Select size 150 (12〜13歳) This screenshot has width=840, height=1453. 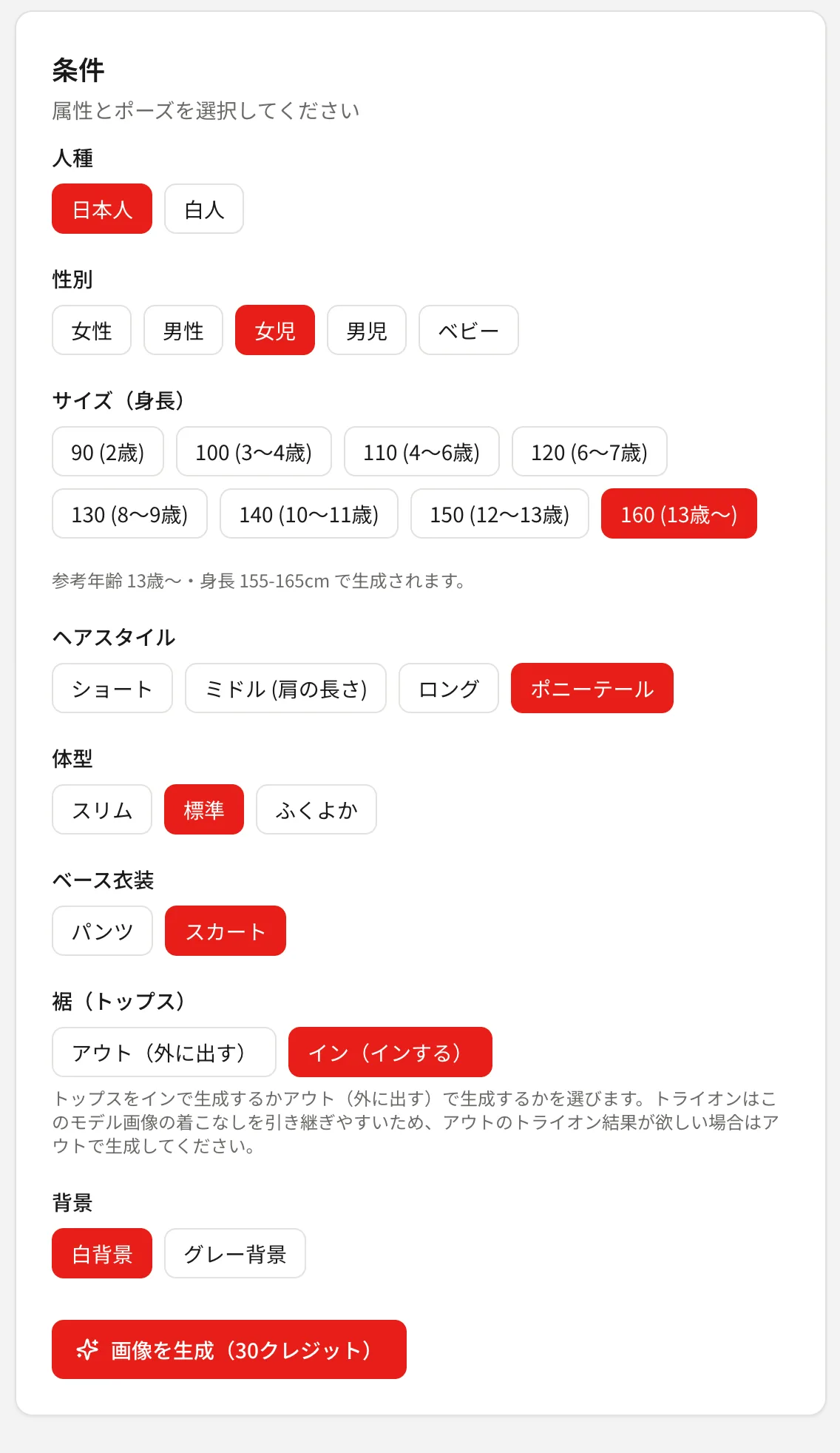500,513
